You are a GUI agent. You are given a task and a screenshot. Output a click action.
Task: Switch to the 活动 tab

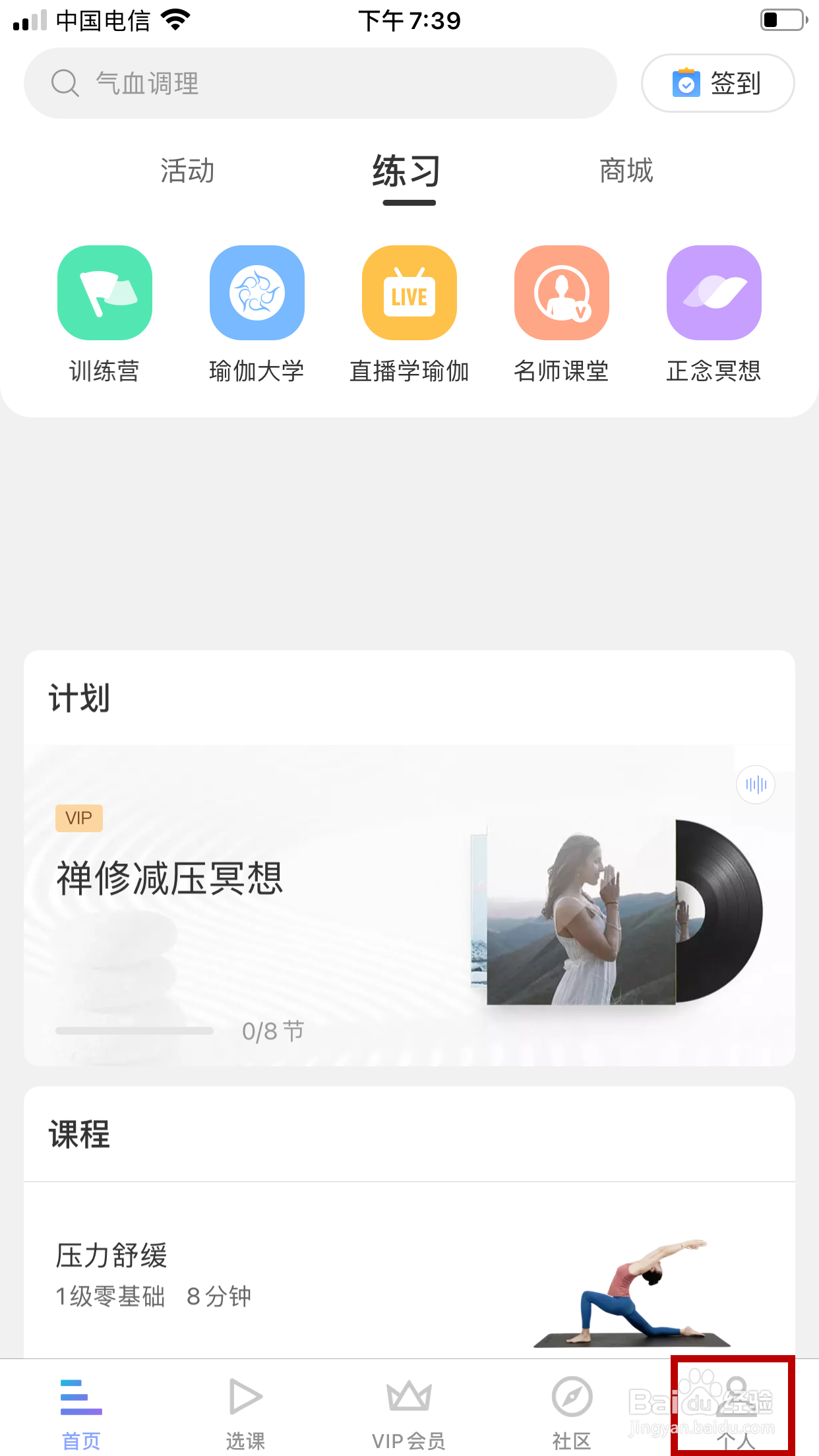[187, 171]
